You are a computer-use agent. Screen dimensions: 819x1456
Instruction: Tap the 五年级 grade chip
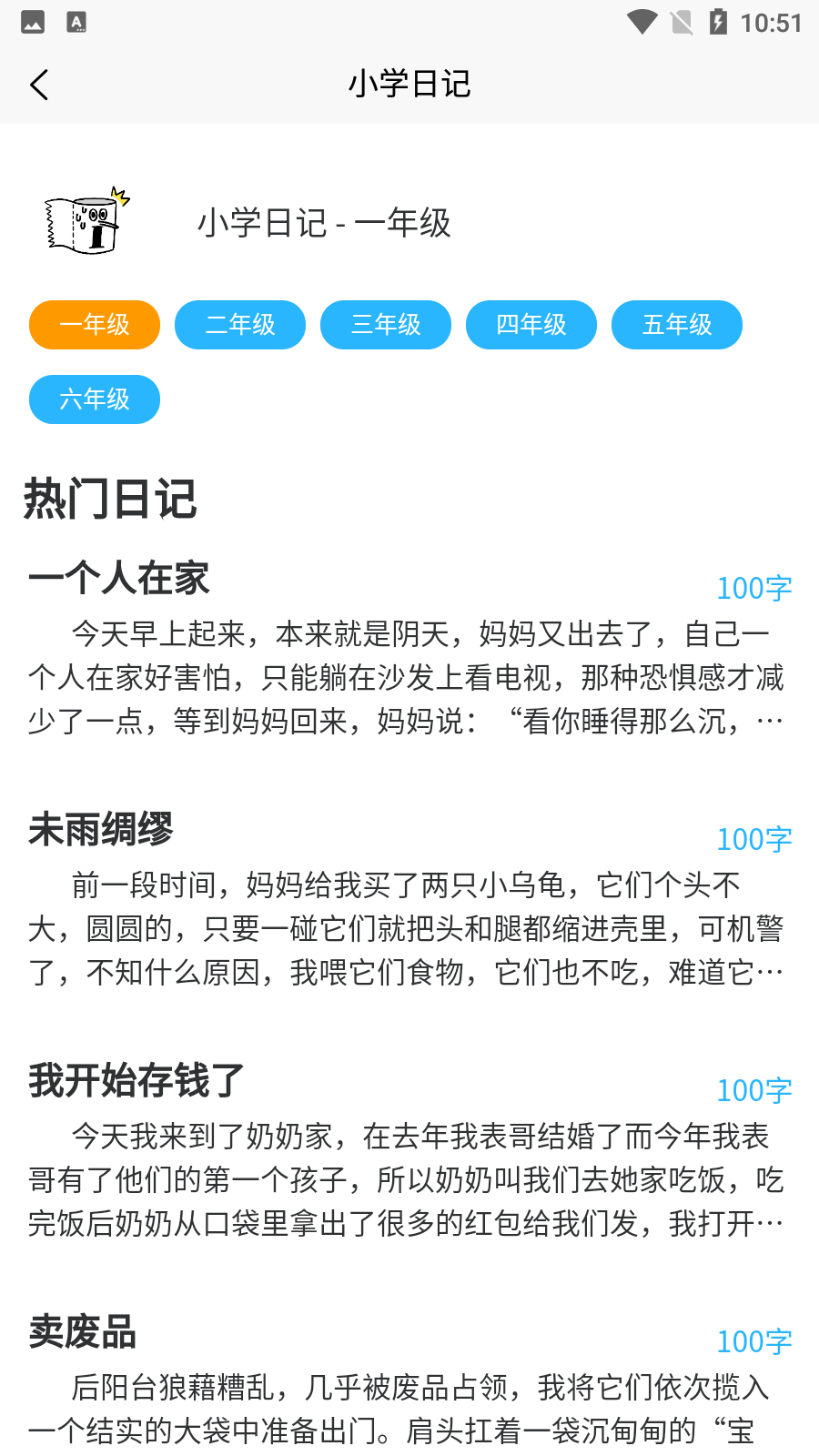coord(677,325)
